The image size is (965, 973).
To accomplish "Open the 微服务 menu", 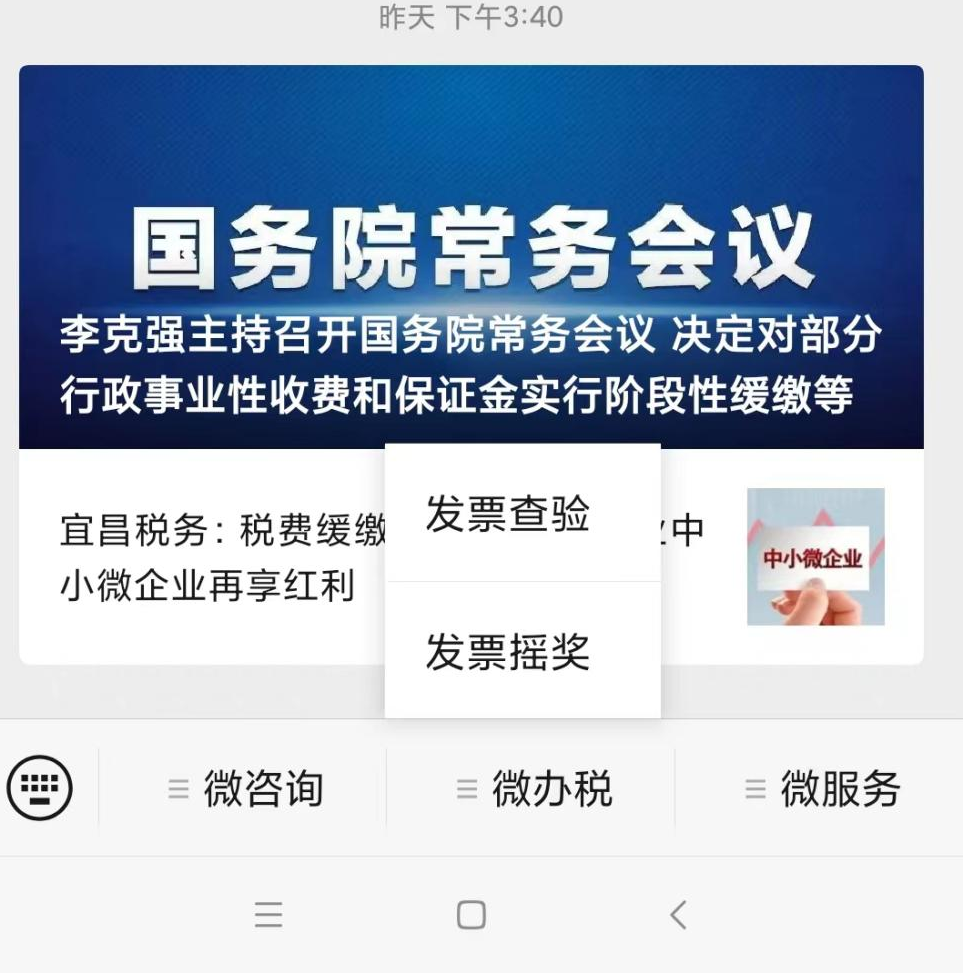I will [x=822, y=789].
